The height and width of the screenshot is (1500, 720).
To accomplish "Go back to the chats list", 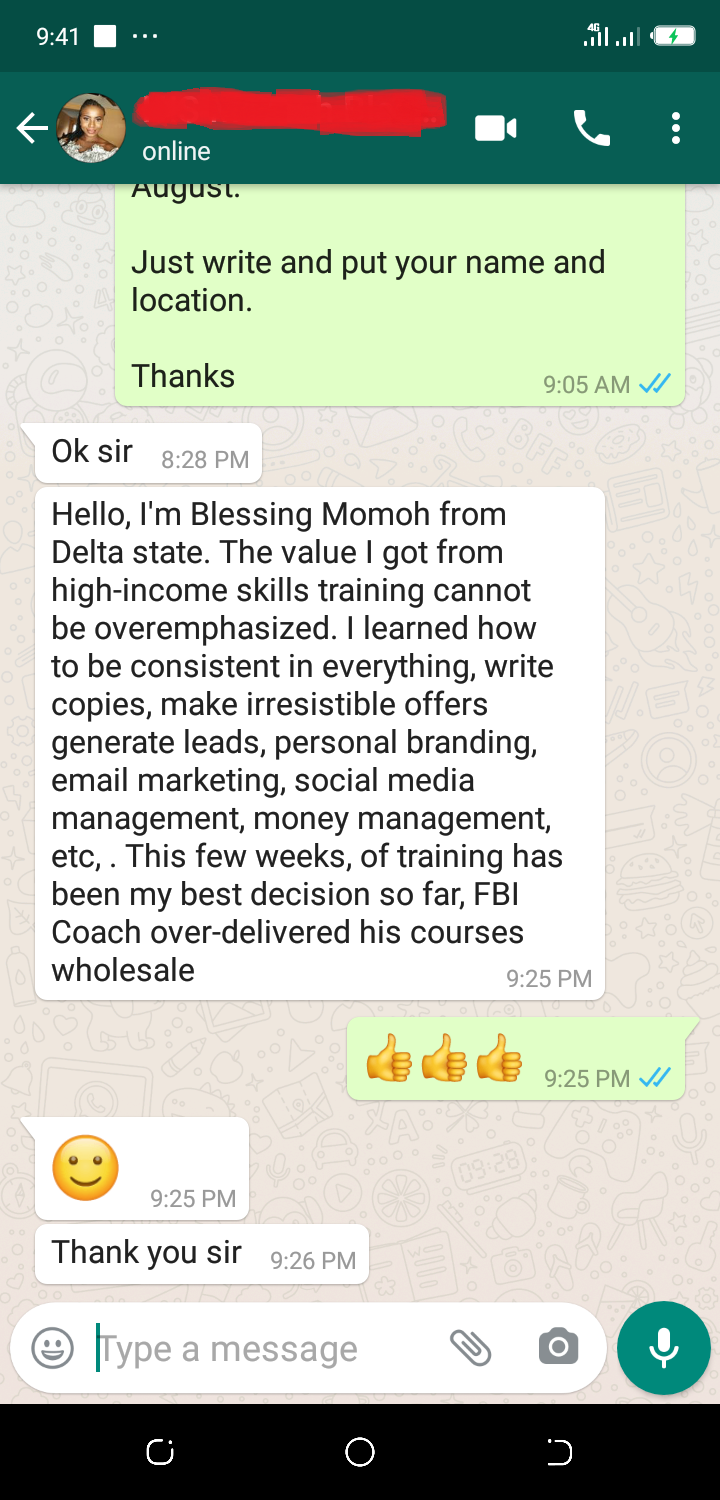I will point(32,128).
